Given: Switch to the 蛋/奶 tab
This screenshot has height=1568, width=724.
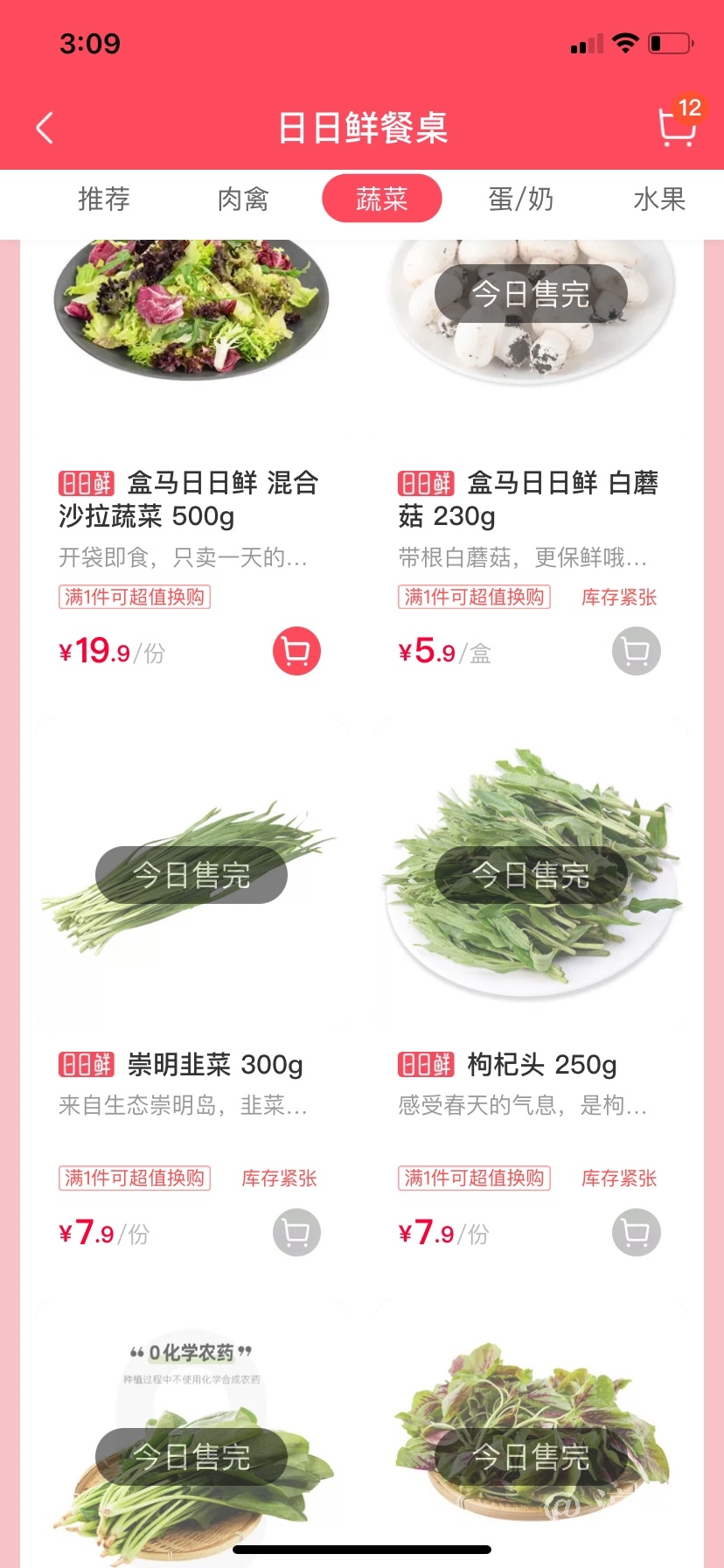Looking at the screenshot, I should tap(521, 199).
